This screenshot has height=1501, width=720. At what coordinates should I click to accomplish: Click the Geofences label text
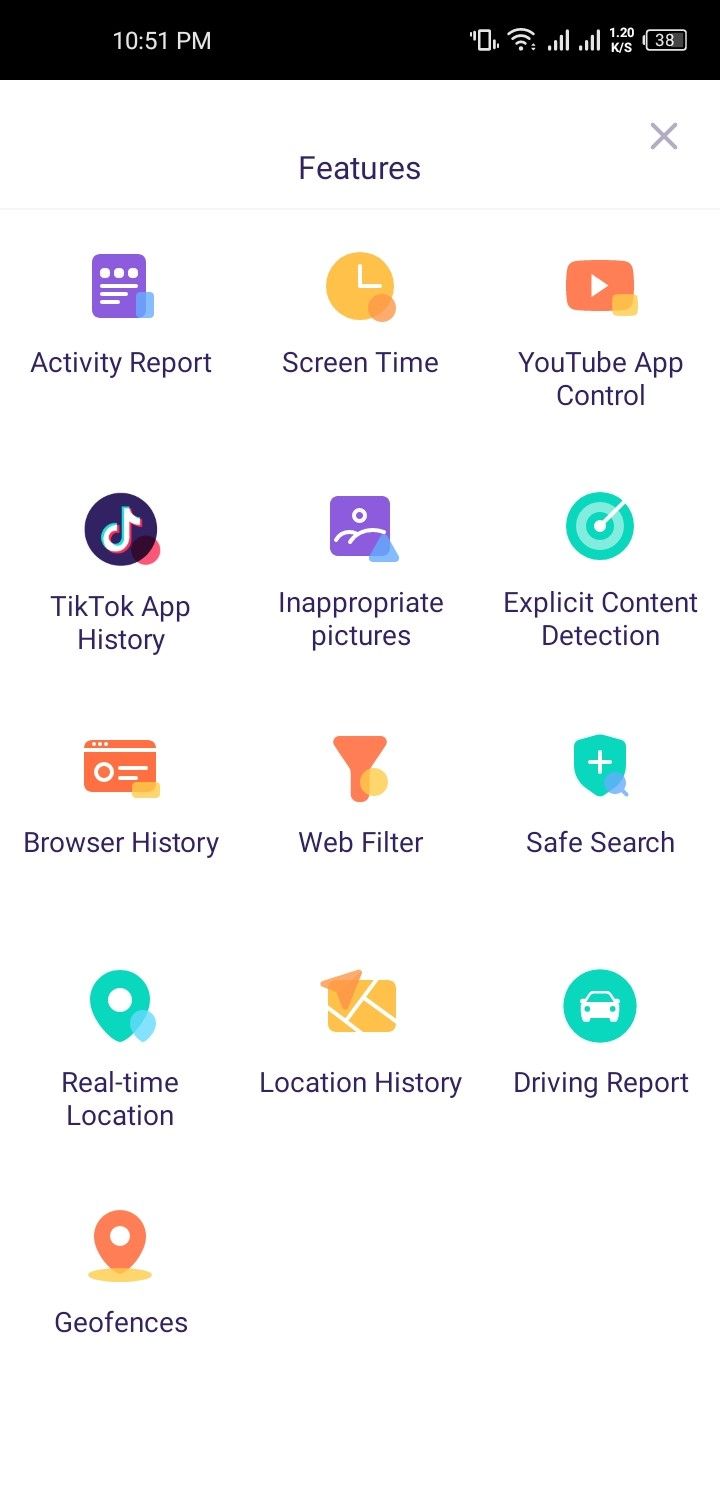(x=120, y=1322)
